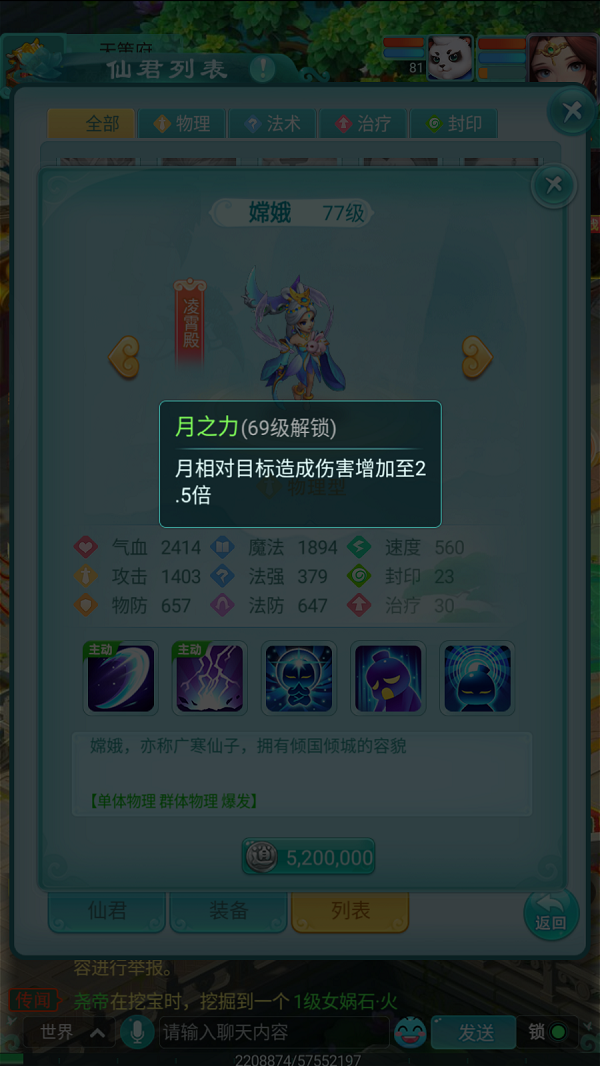Tap the 返回 back button
Screen dimensions: 600x1066
click(x=551, y=913)
